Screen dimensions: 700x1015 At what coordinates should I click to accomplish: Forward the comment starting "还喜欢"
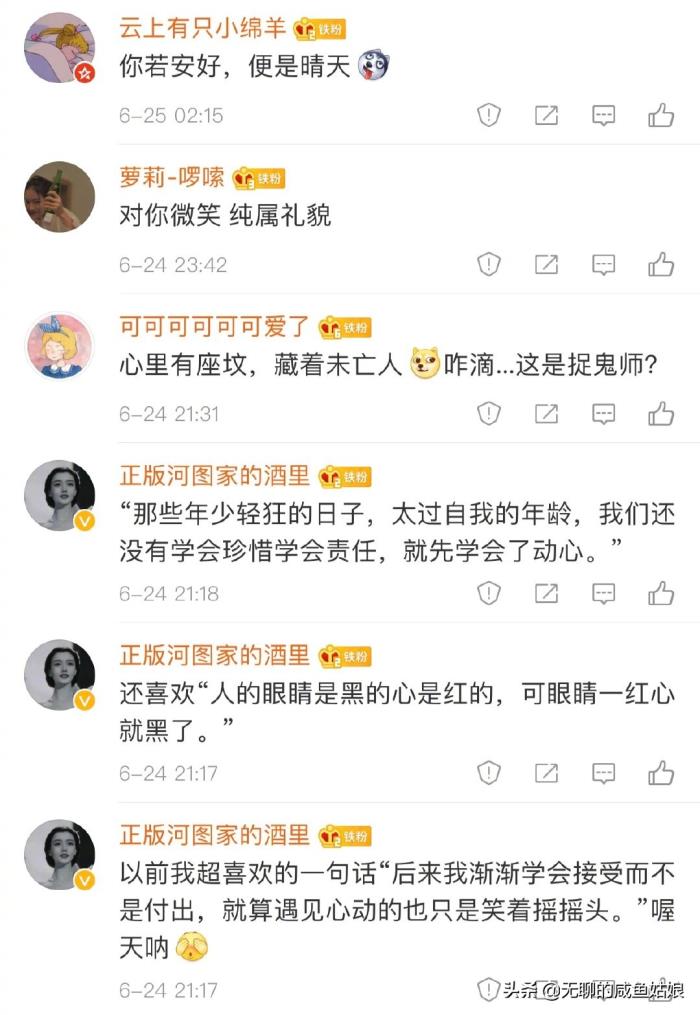546,773
